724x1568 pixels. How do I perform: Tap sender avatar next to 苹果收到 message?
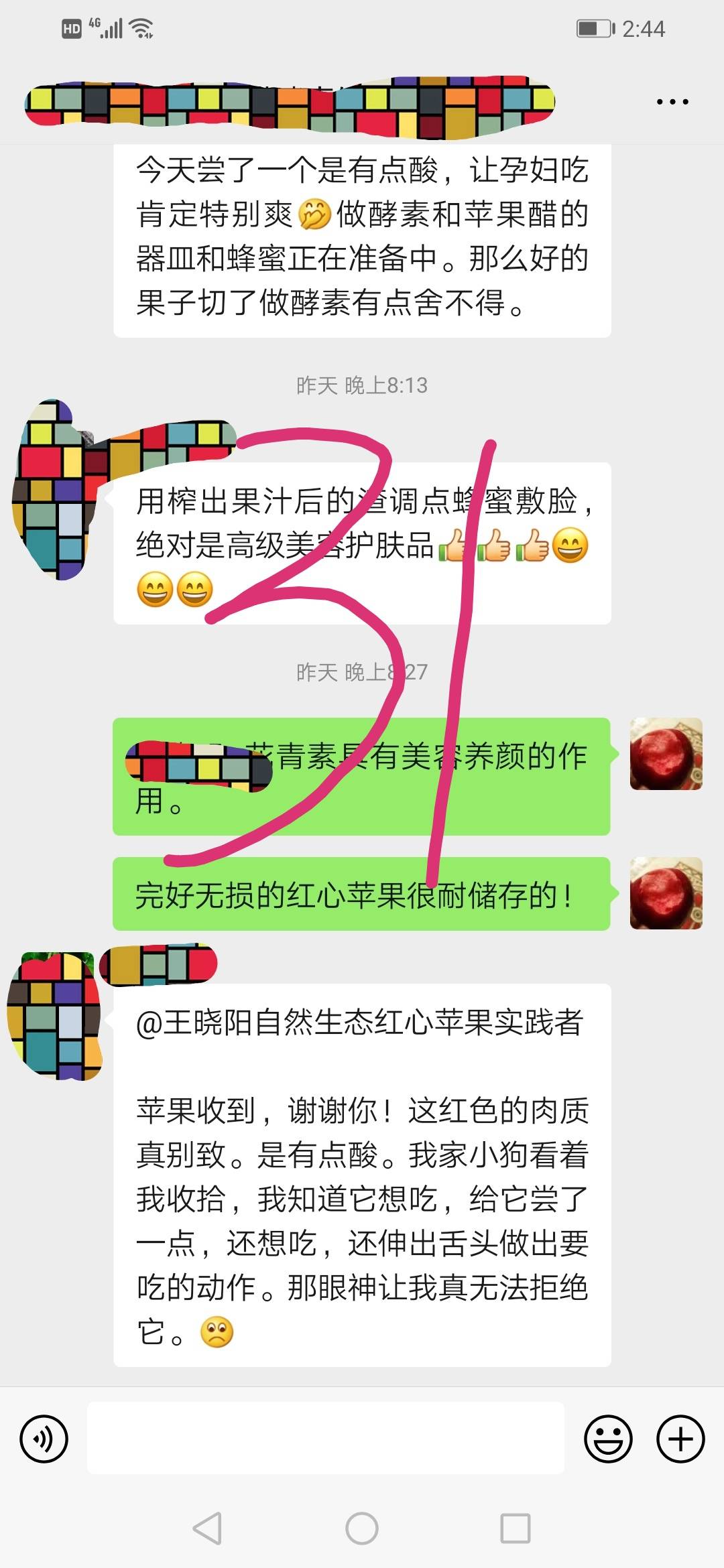pyautogui.click(x=55, y=1015)
